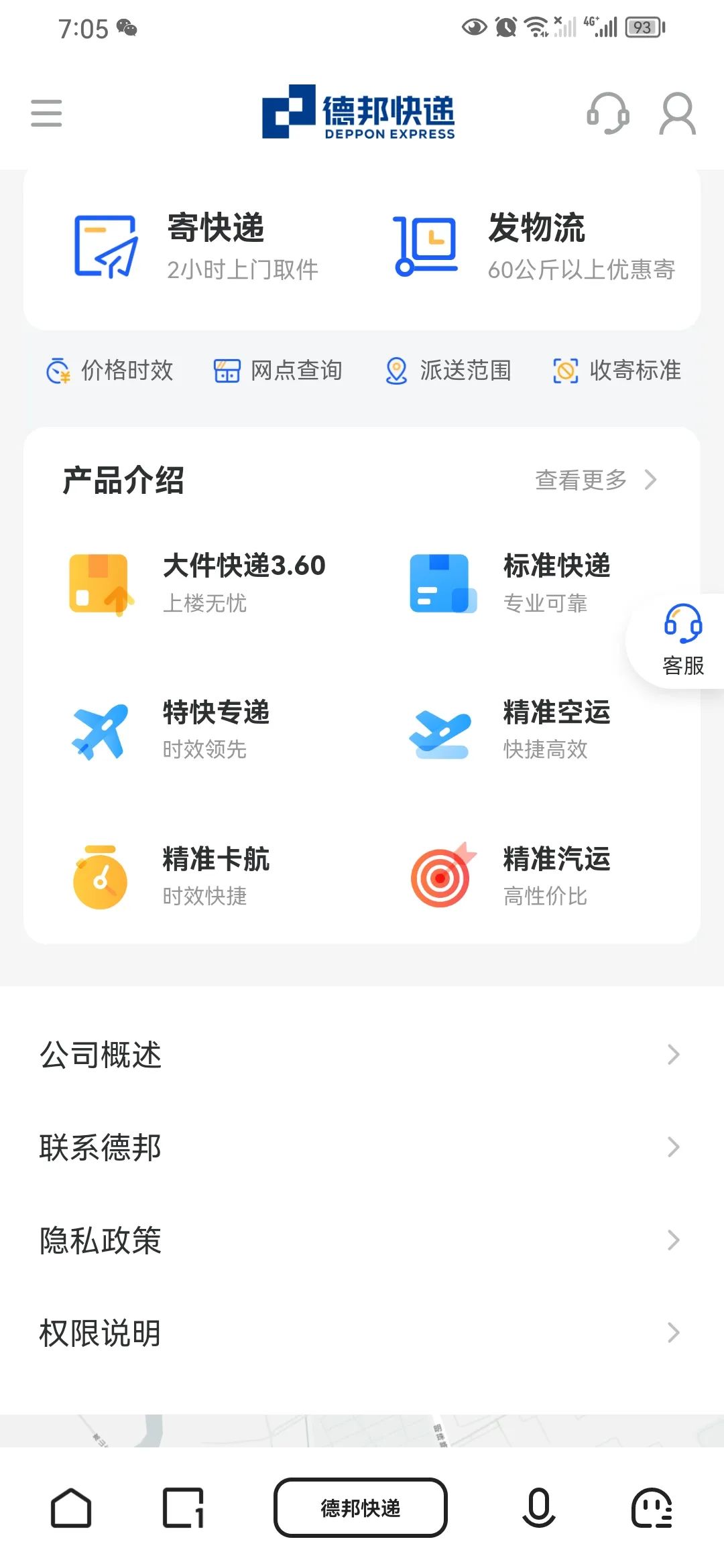
Task: Check 价格时效 pricing and timing
Action: tap(110, 370)
